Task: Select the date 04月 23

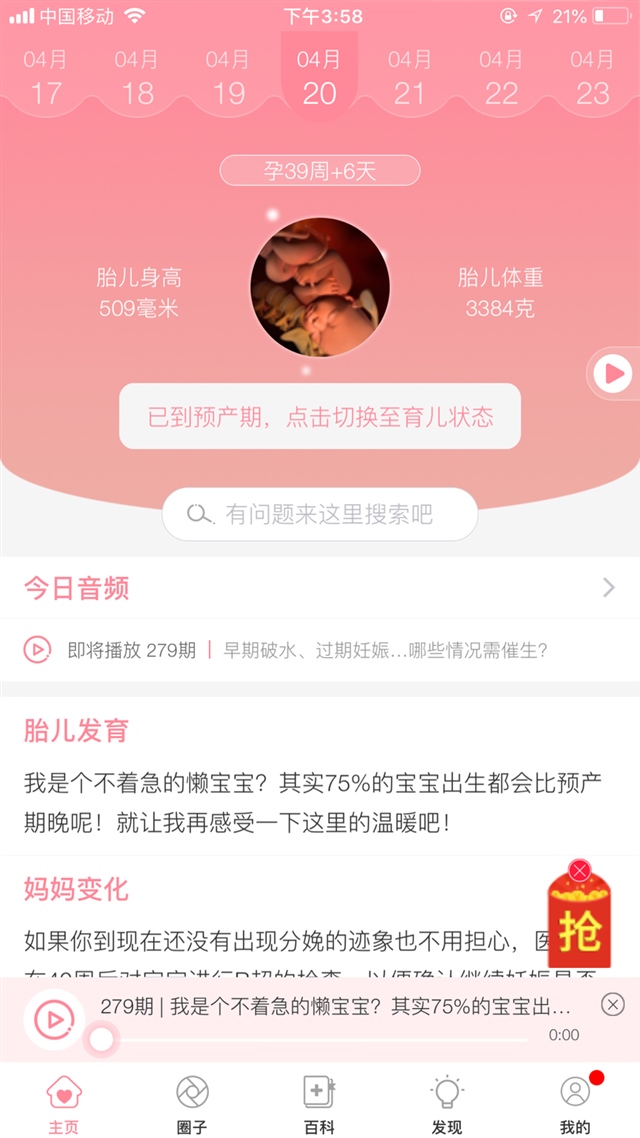Action: pos(592,78)
